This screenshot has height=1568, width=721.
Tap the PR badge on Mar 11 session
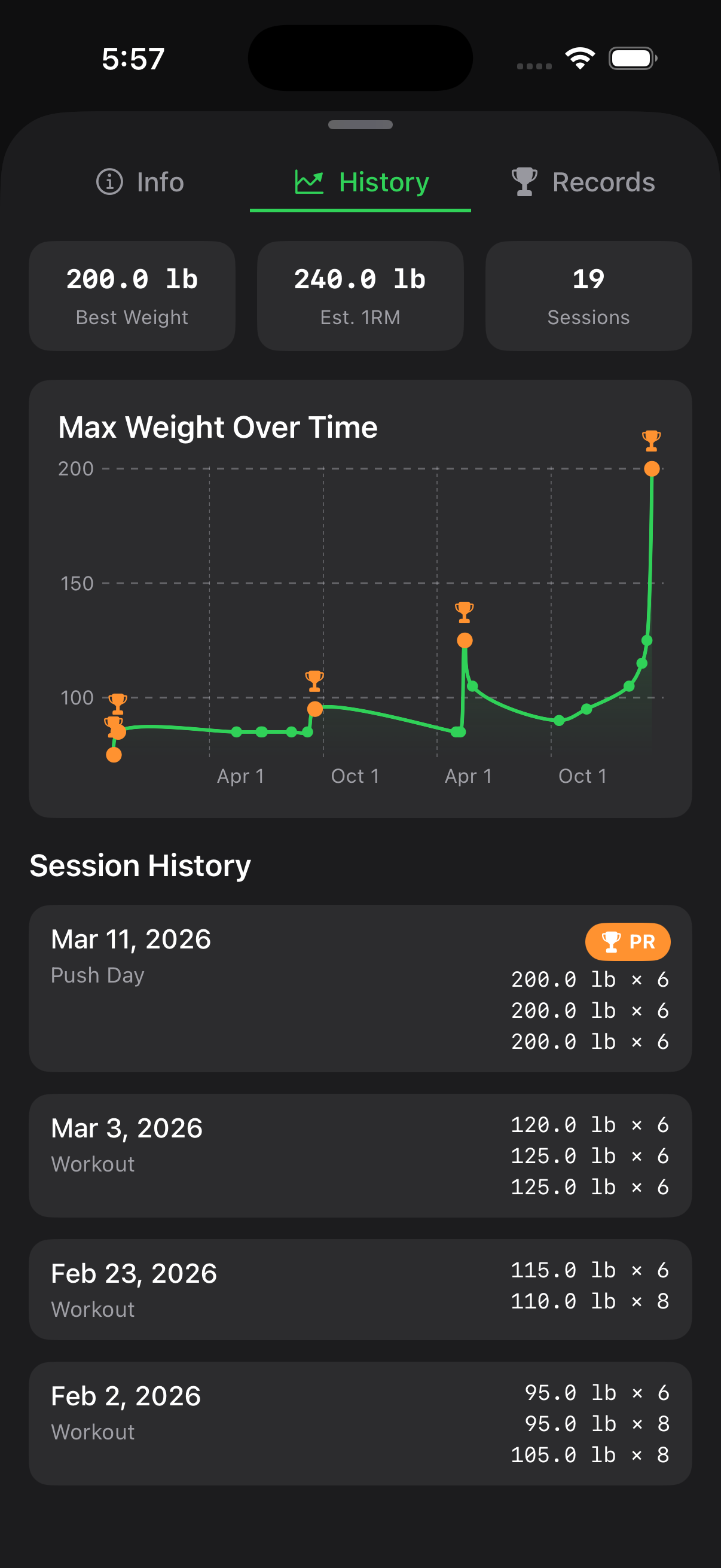click(627, 941)
